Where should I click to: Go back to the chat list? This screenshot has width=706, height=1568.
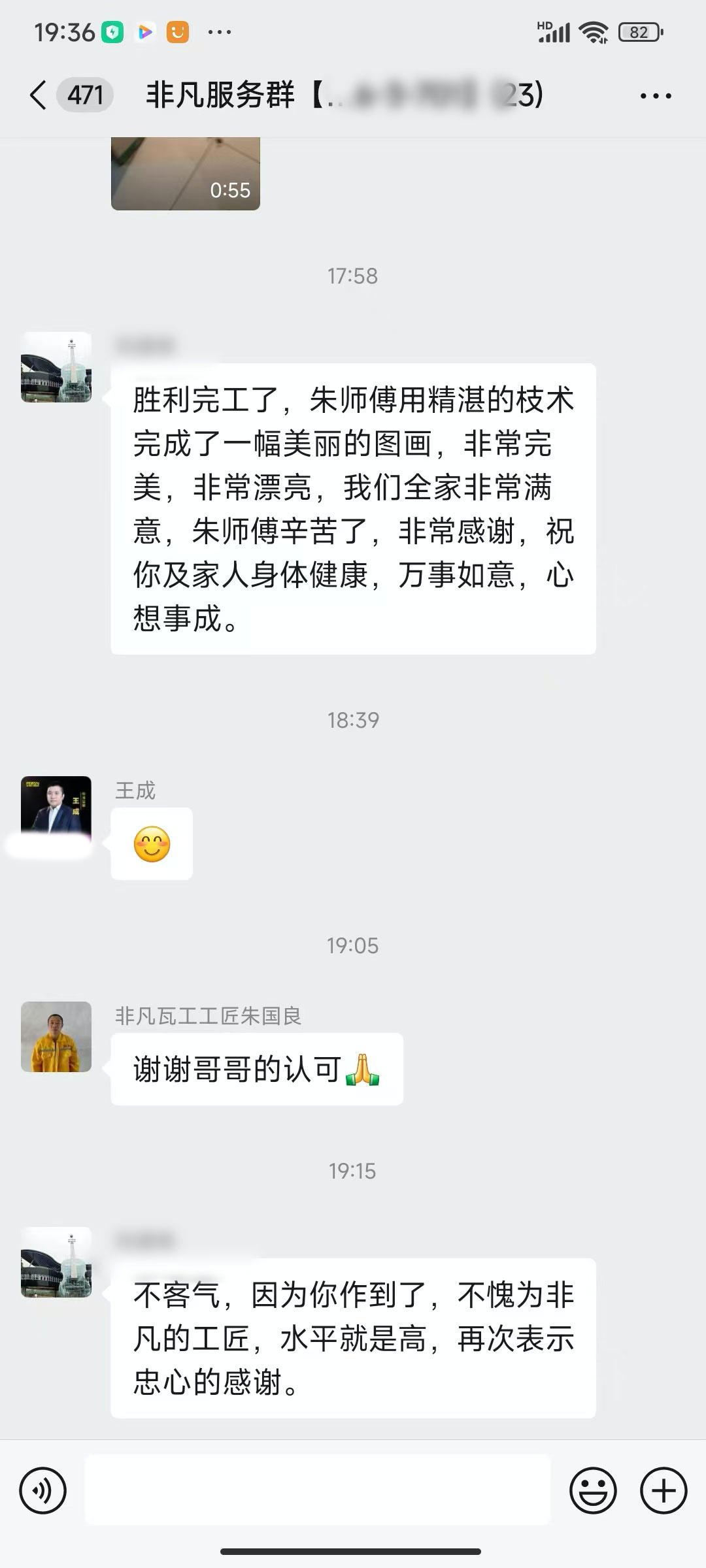click(39, 95)
